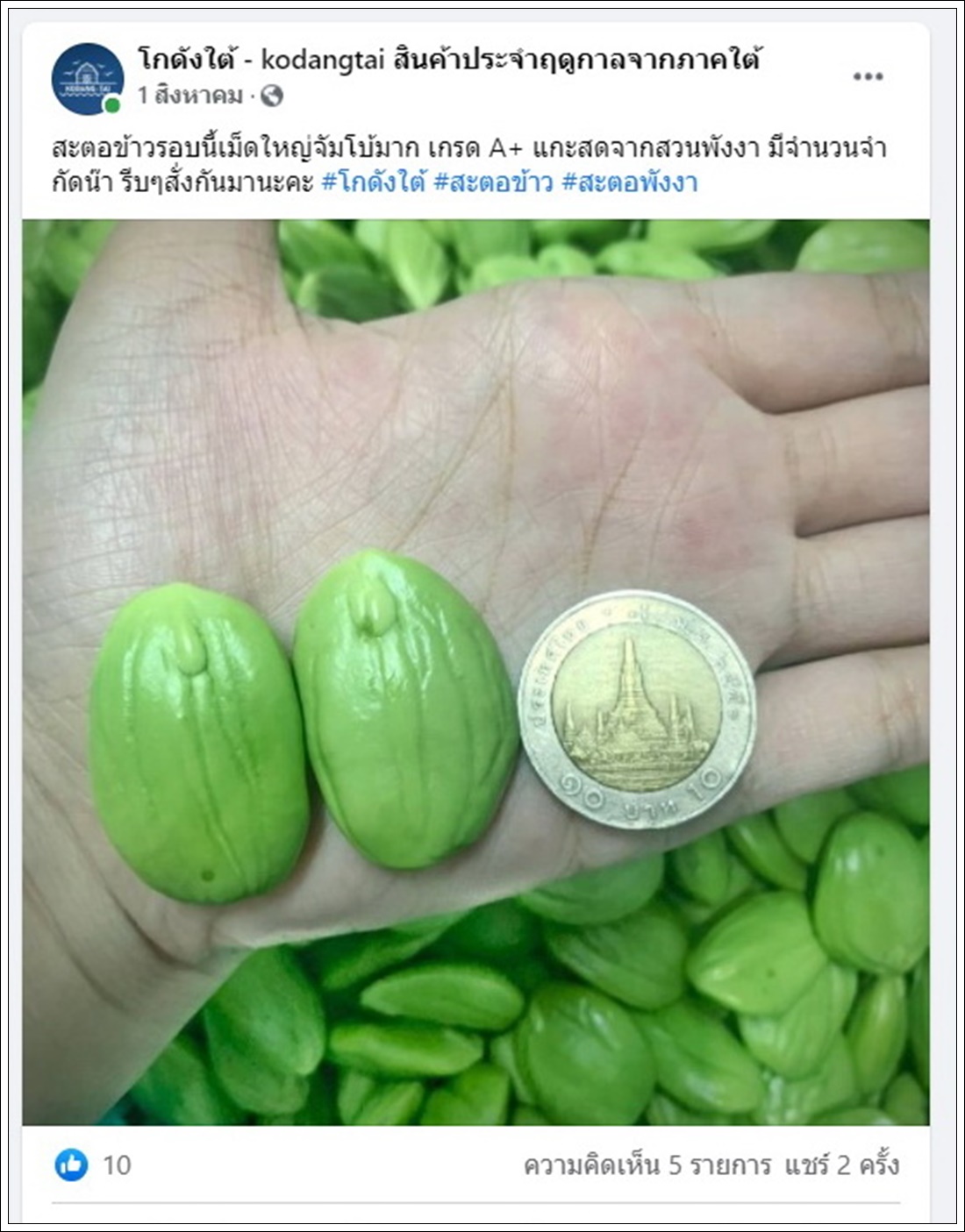The width and height of the screenshot is (965, 1232).
Task: View the 2 shares (แชร์ 2 ครั้ง)
Action: coord(841,1164)
